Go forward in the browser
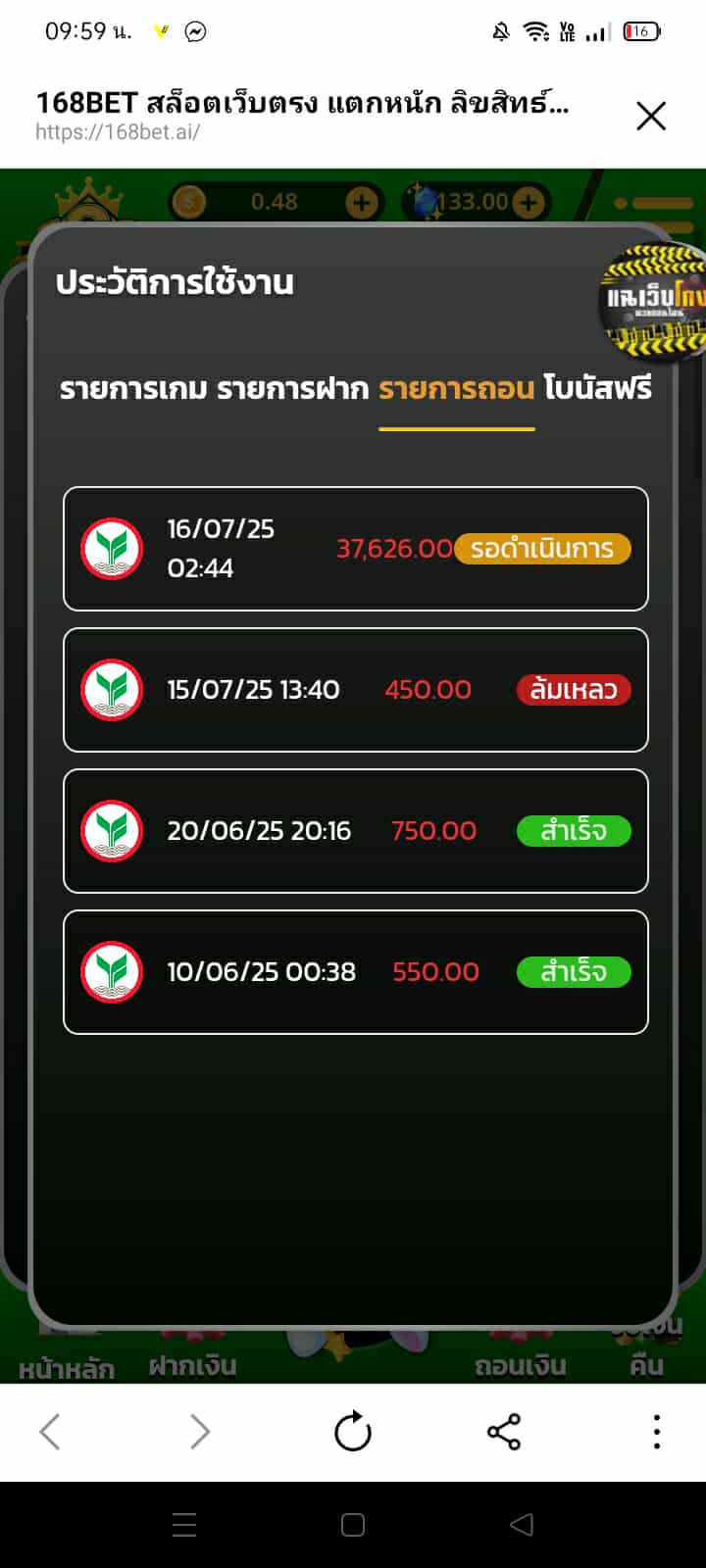Screen dimensions: 706x1568 coord(200,1433)
